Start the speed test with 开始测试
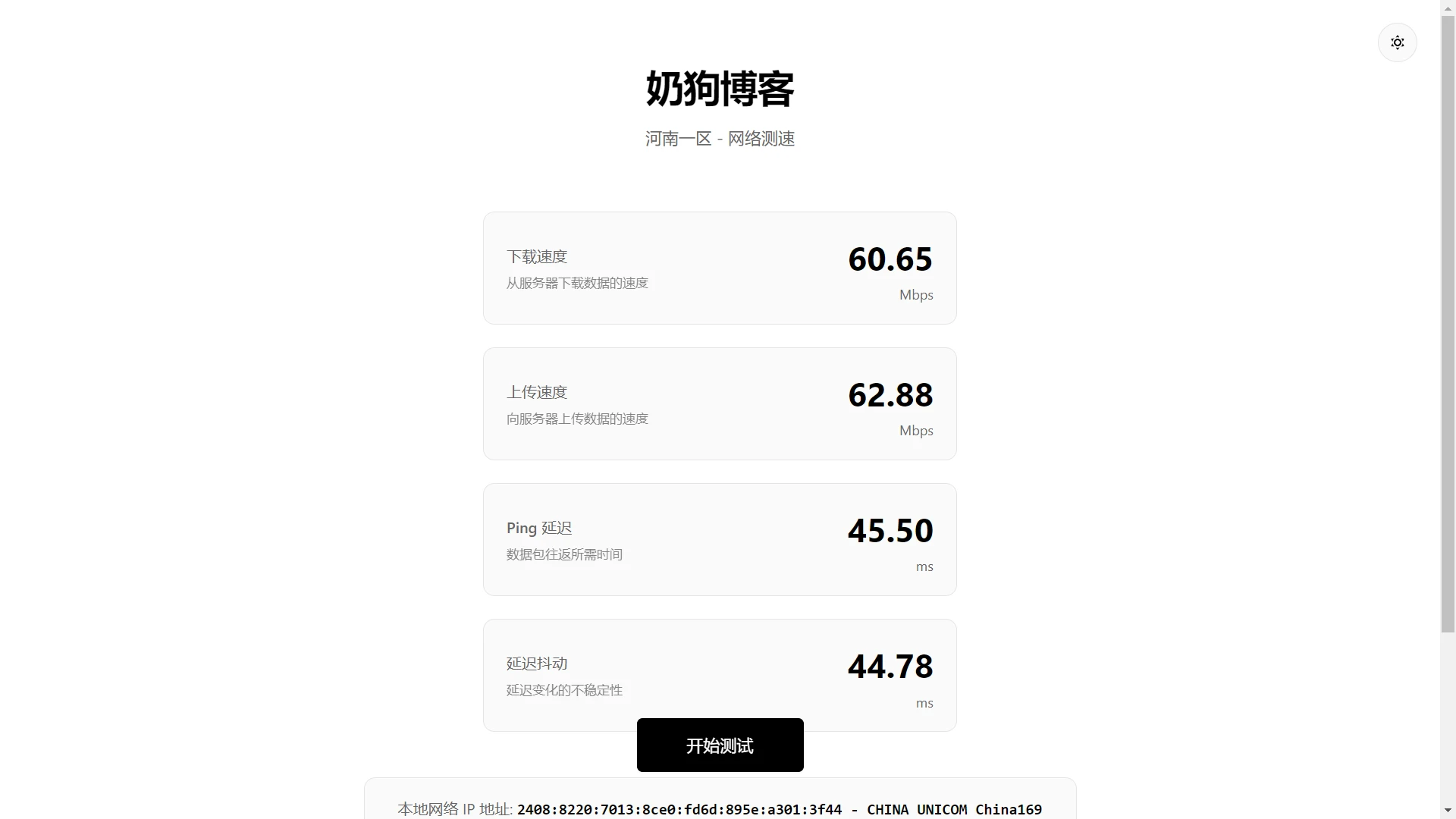The image size is (1456, 819). point(720,745)
